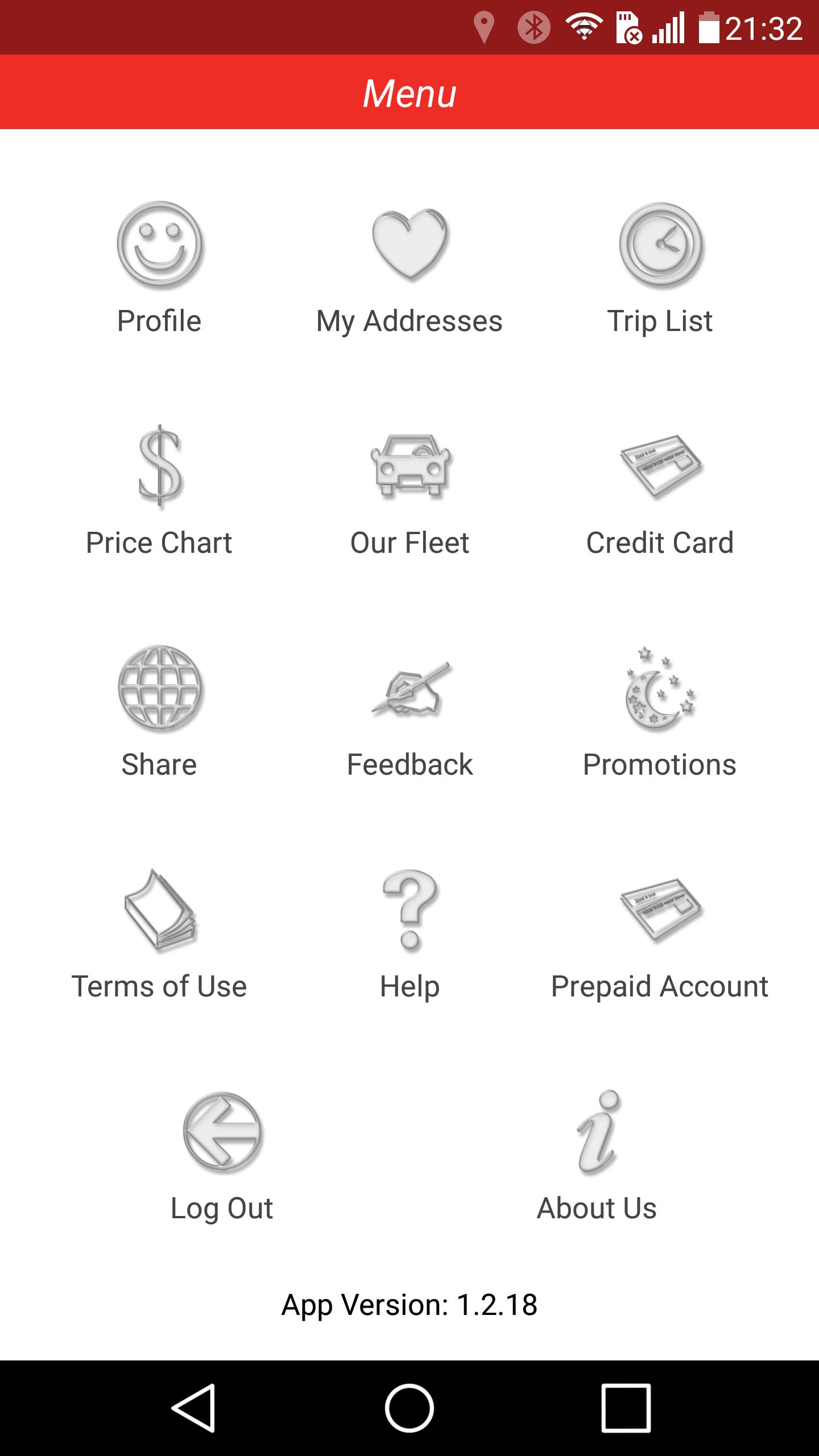Open My Addresses
The width and height of the screenshot is (819, 1456).
point(409,268)
